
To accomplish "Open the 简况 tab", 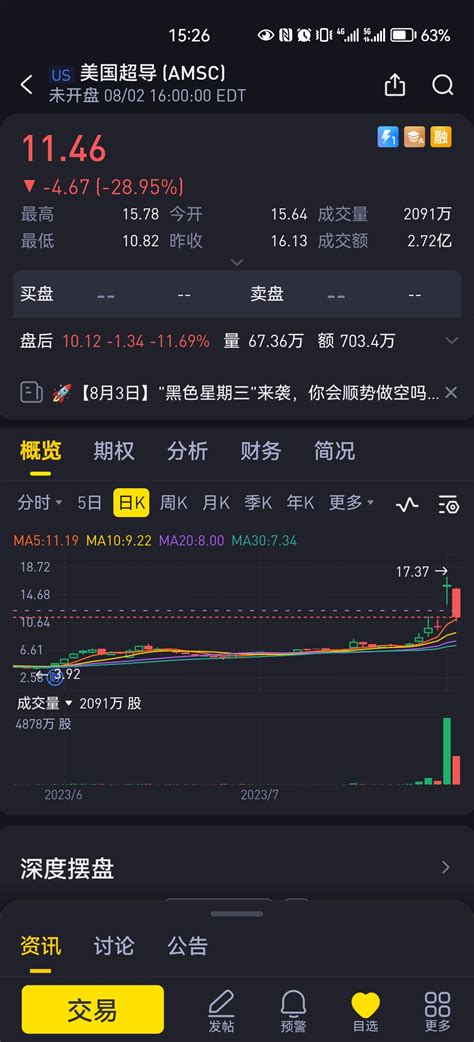I will coord(334,451).
